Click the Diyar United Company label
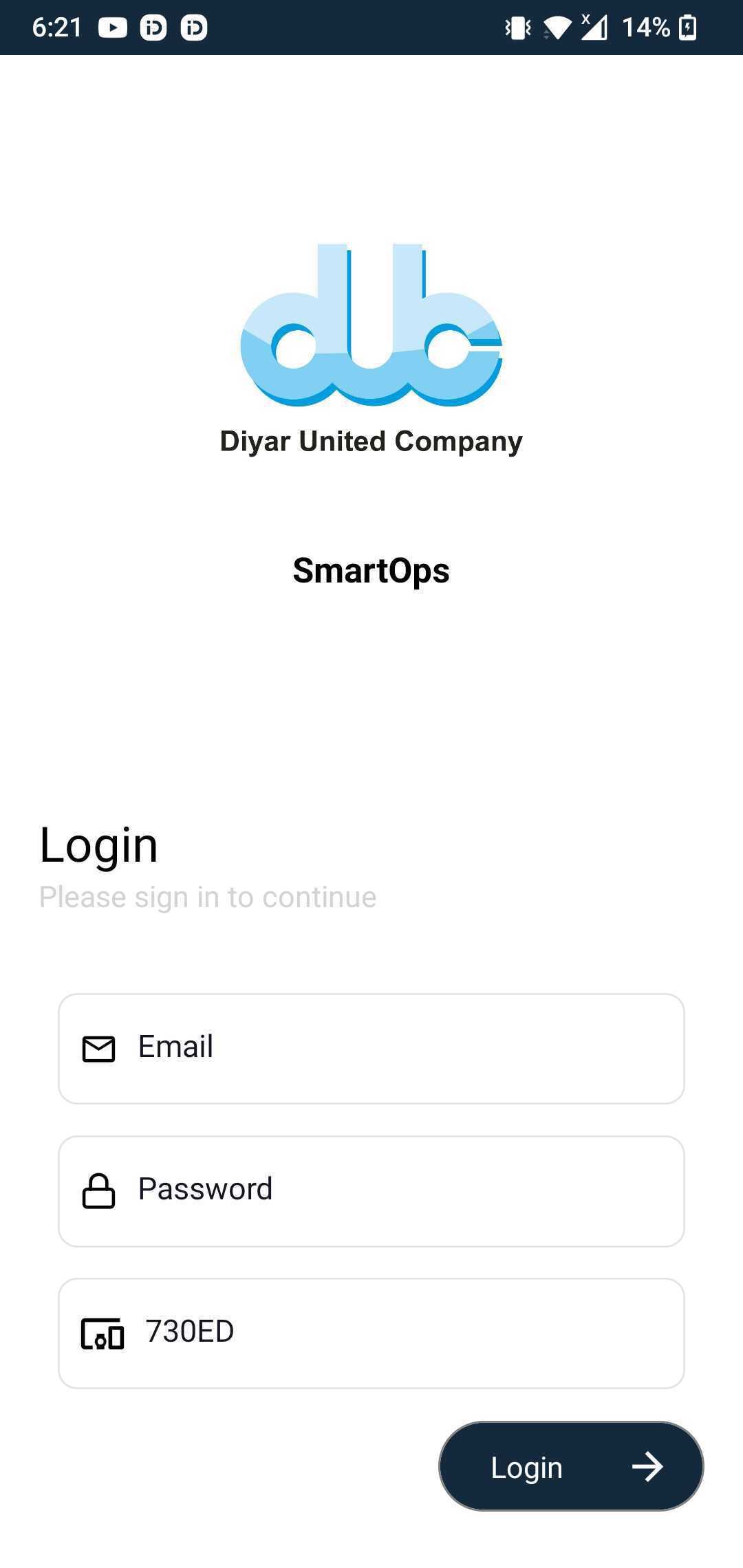 tap(371, 442)
